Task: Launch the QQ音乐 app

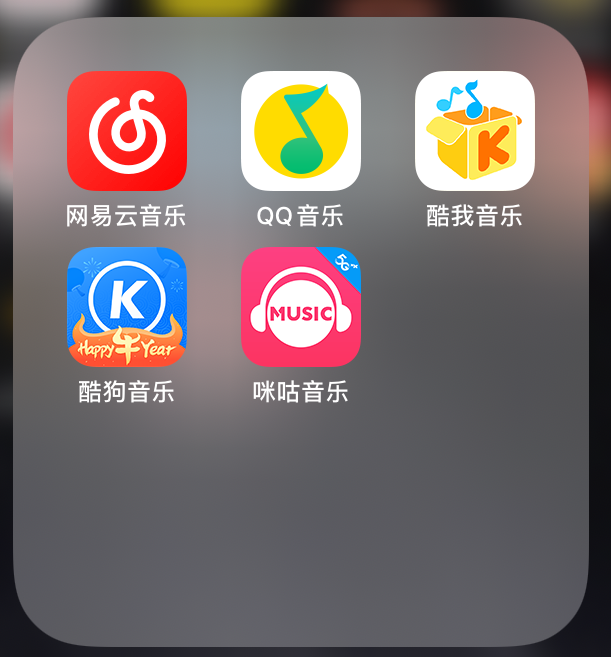Action: point(301,131)
